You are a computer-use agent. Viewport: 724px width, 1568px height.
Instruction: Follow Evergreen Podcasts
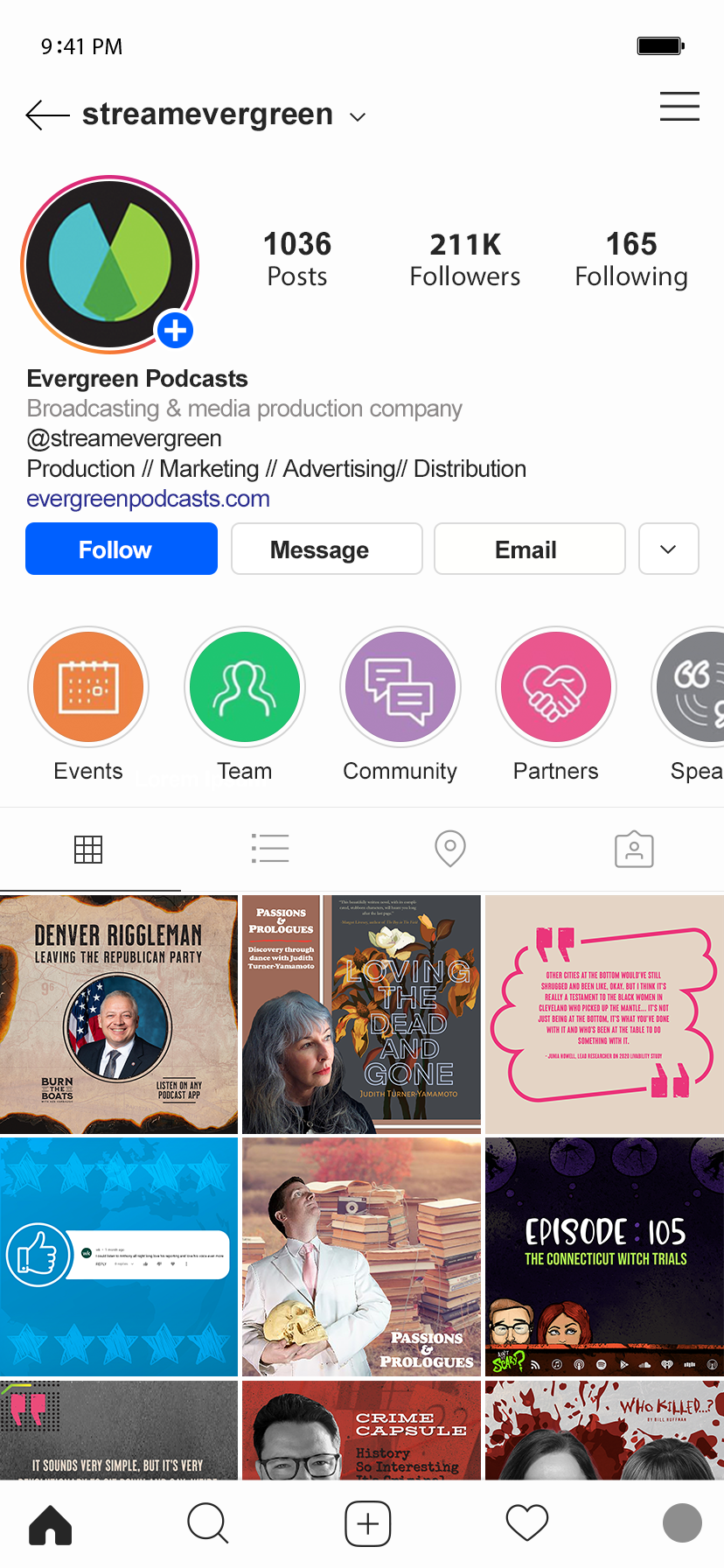tap(122, 549)
